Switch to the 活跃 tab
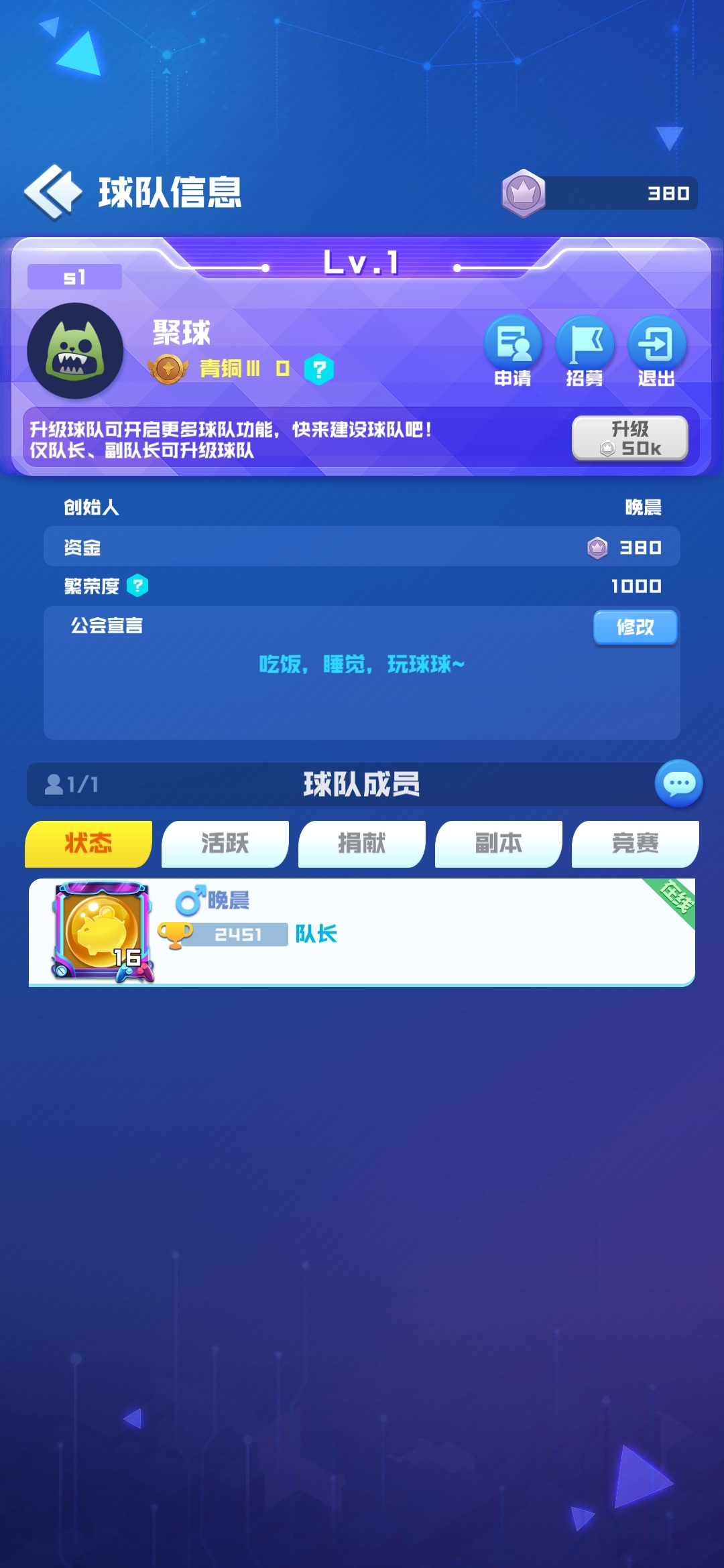 225,844
